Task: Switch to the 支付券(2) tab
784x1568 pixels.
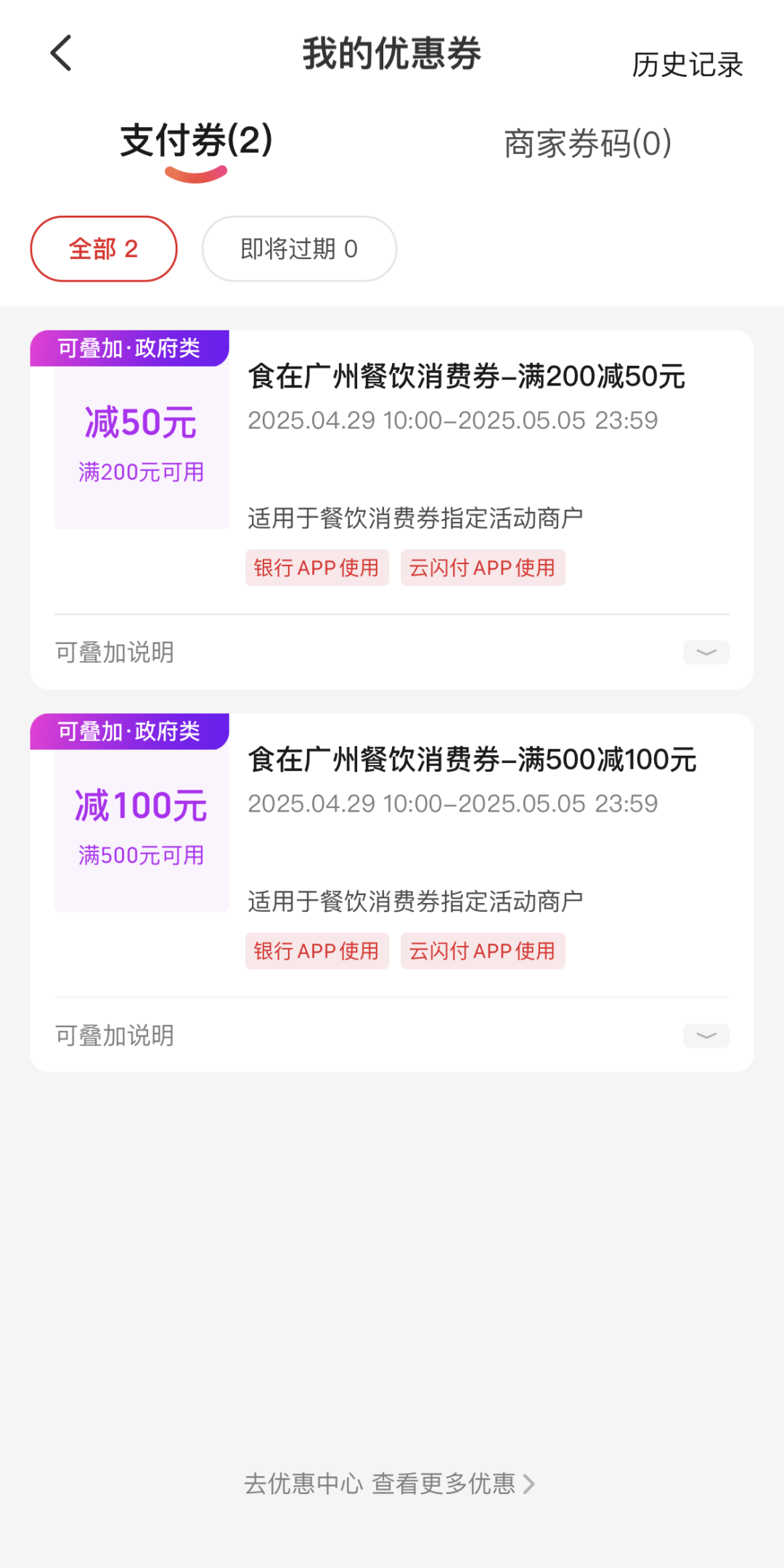Action: [x=196, y=141]
